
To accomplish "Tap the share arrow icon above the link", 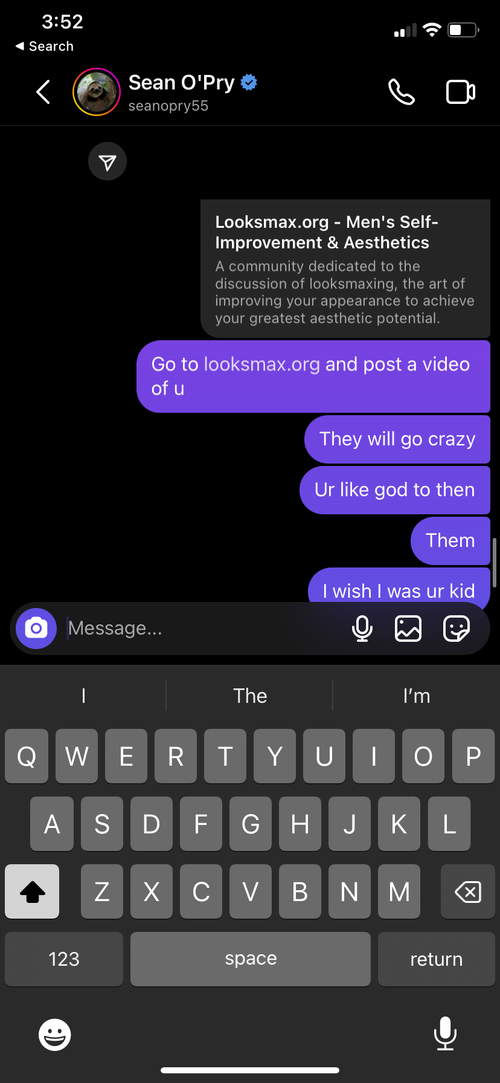I will 107,162.
